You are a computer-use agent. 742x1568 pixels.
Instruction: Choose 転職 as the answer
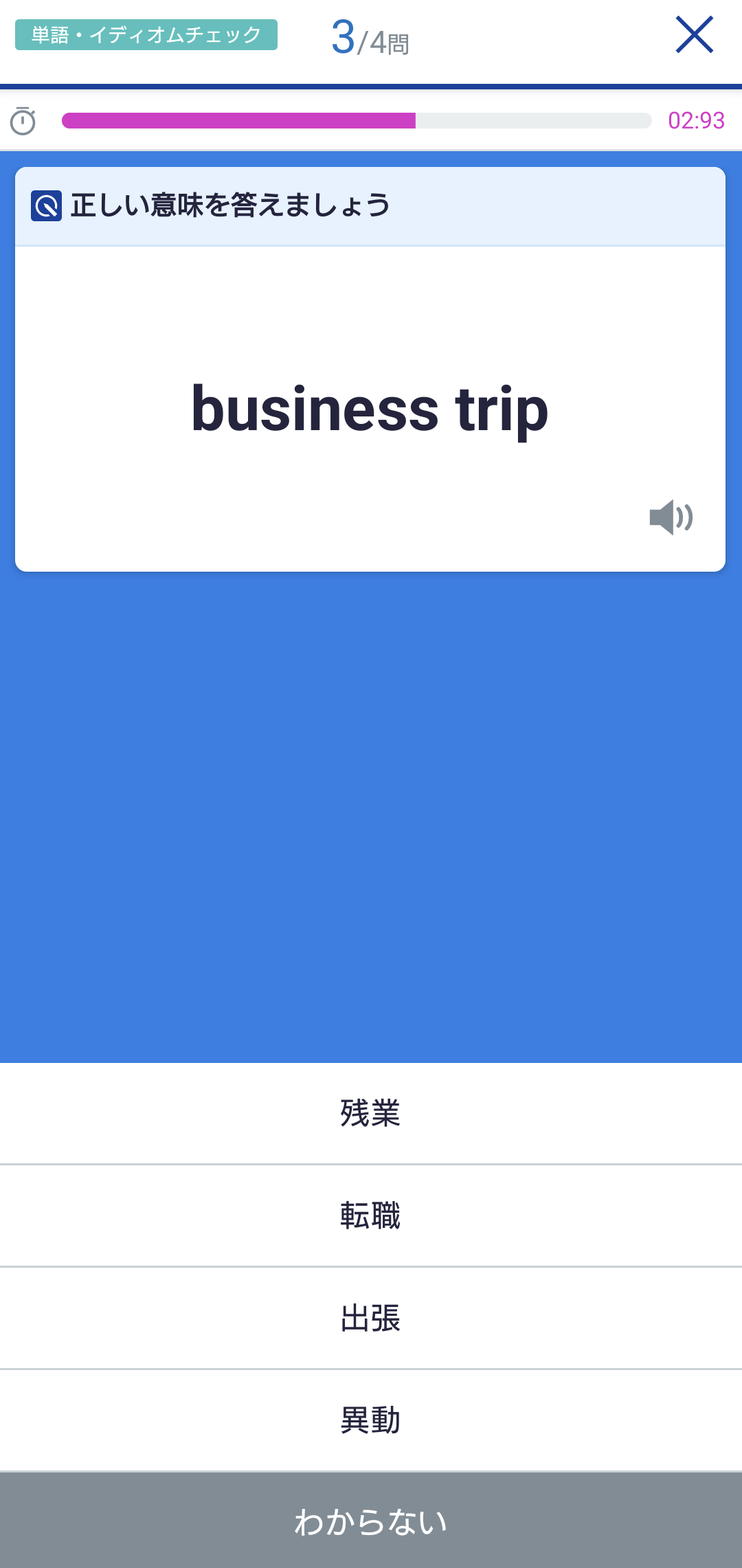(x=371, y=1216)
